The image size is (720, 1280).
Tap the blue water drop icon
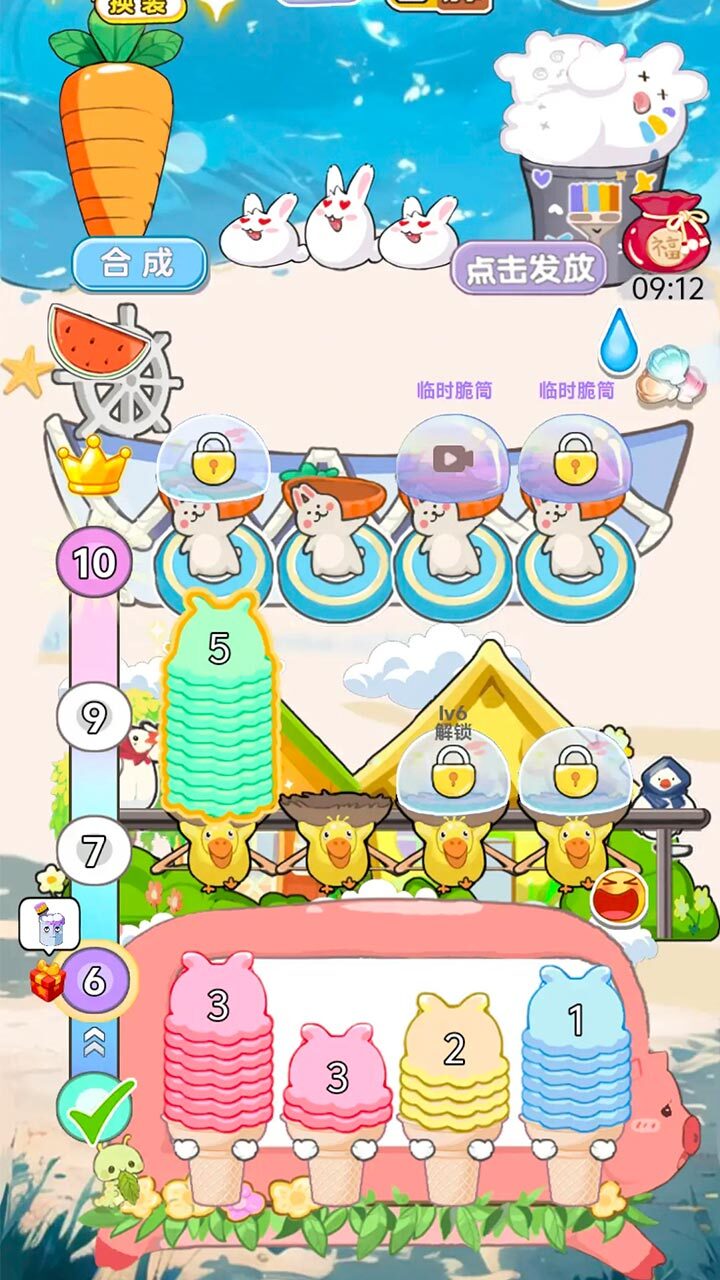[x=618, y=341]
